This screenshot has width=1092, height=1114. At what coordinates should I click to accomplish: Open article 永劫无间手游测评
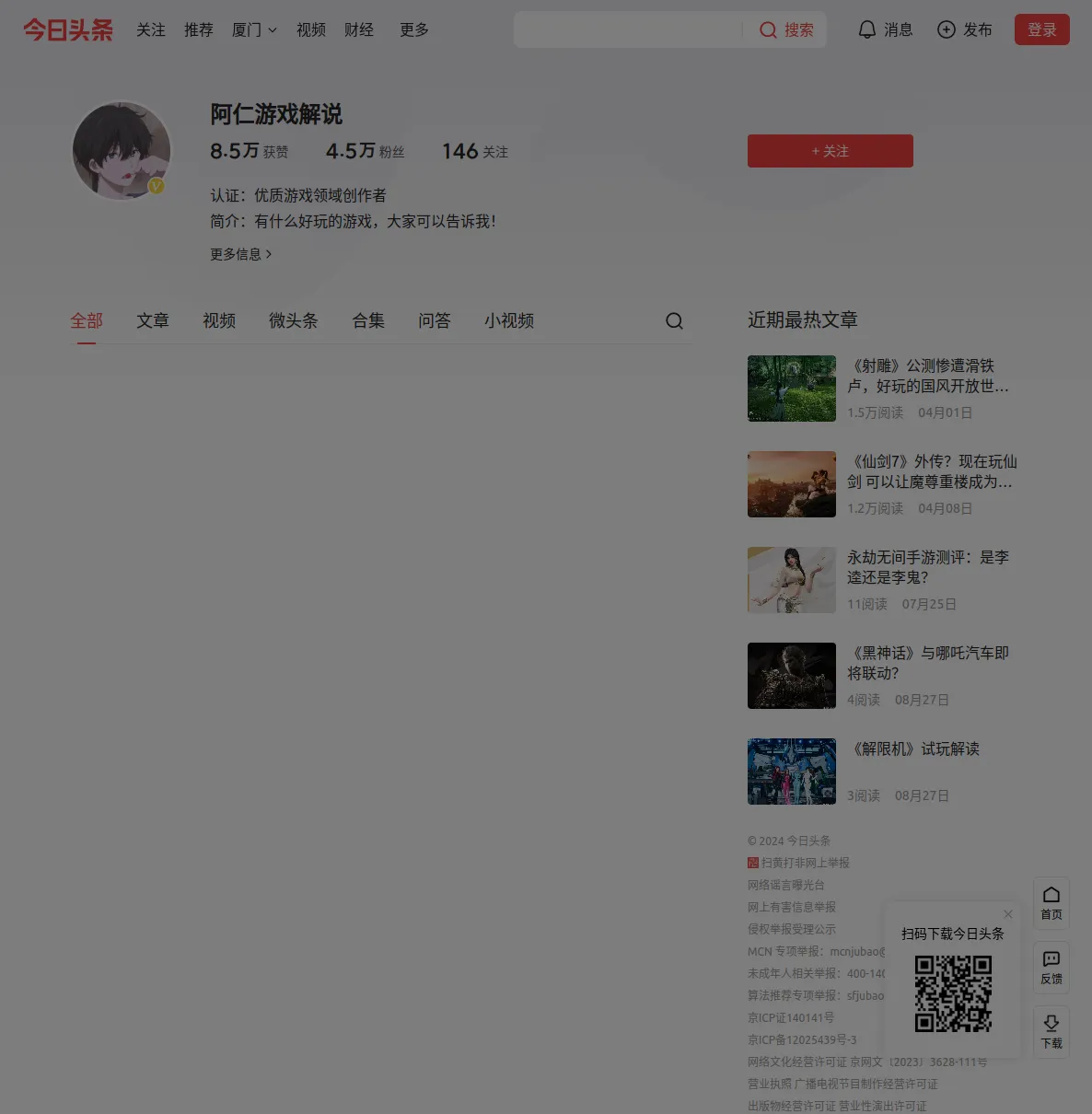(927, 567)
